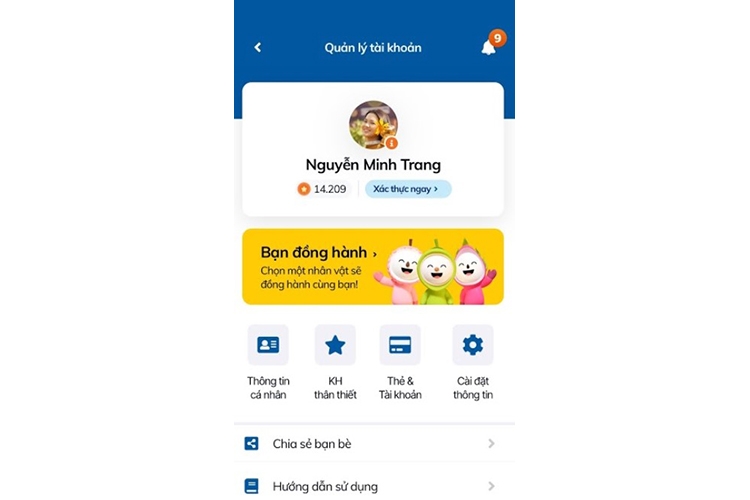Tap the profile avatar photo
750x500 pixels.
click(x=373, y=125)
